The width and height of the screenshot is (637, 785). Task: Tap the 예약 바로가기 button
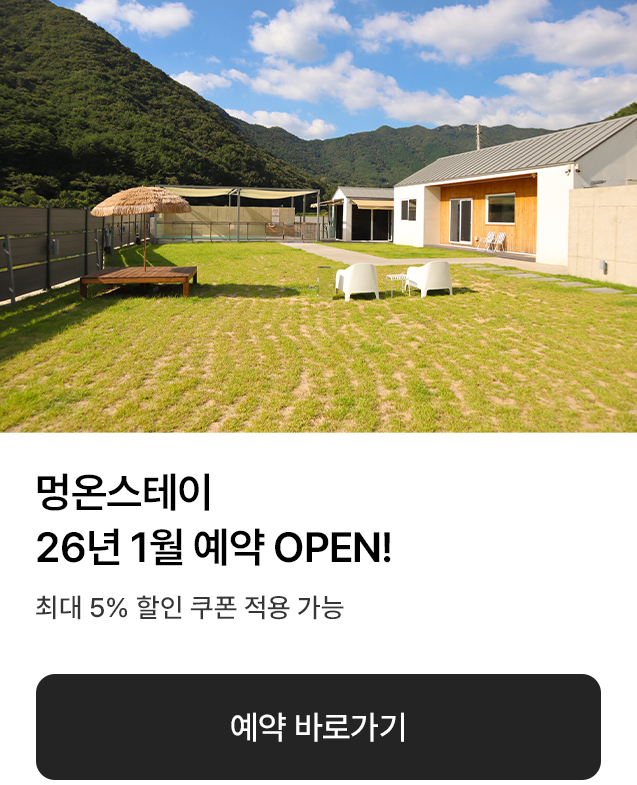coord(318,727)
